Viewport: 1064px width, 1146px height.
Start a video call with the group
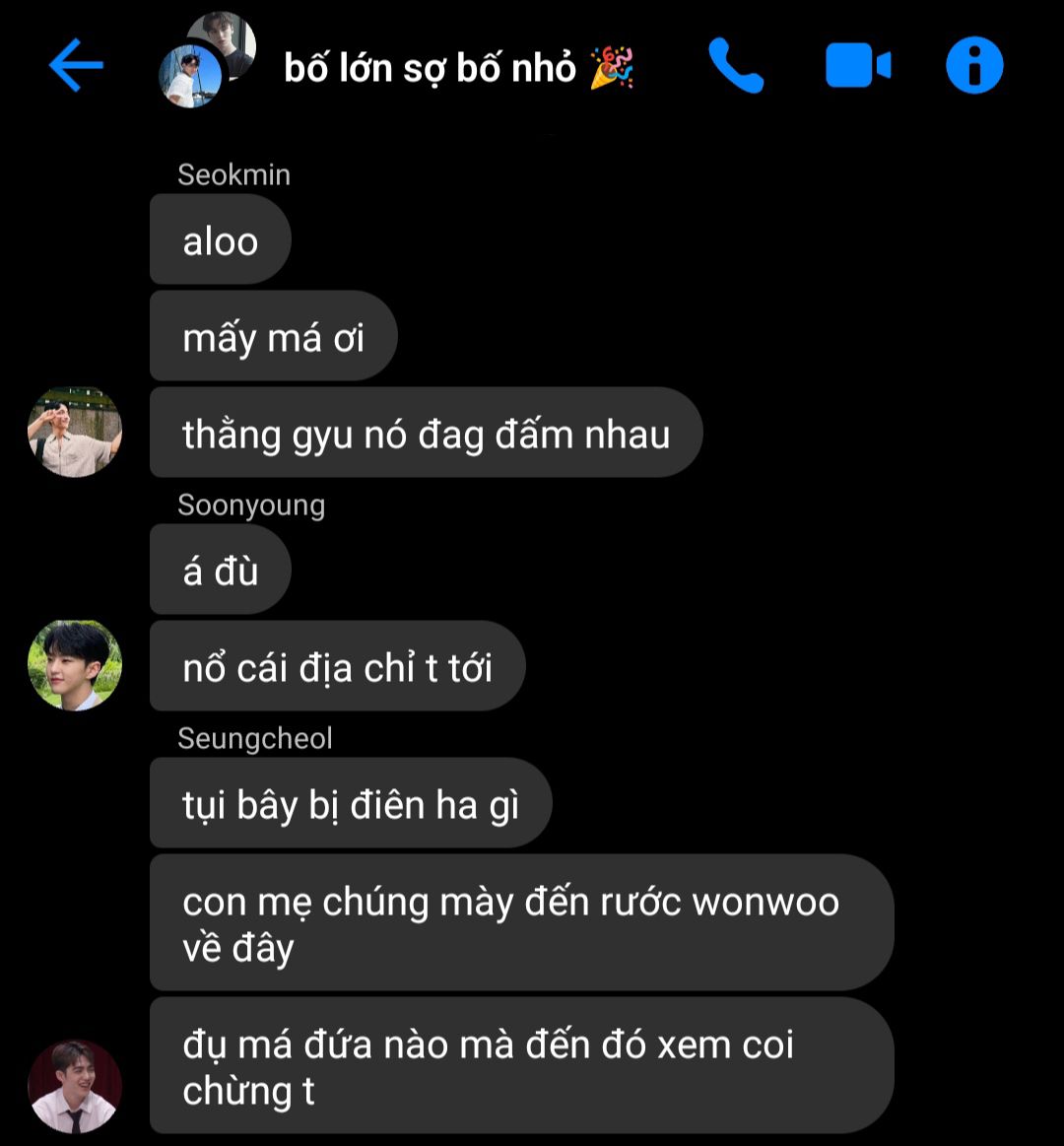857,66
